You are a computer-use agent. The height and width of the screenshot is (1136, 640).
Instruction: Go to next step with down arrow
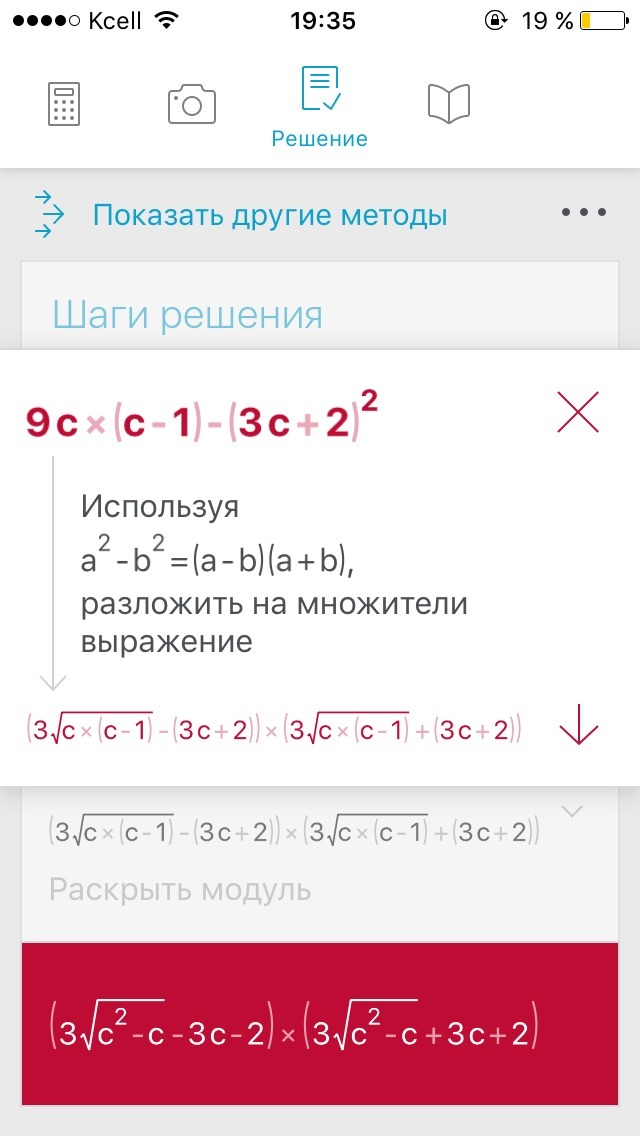click(578, 725)
